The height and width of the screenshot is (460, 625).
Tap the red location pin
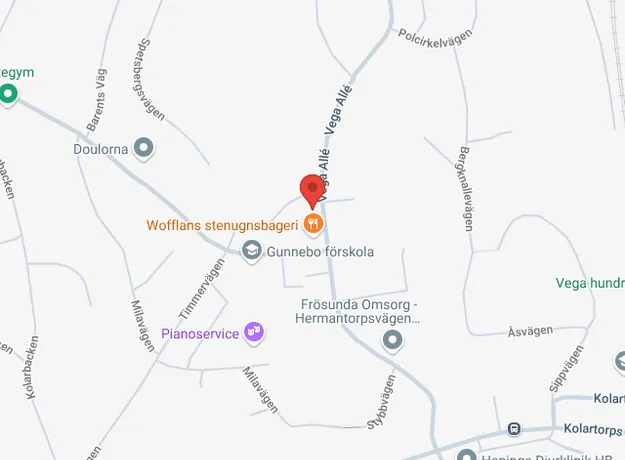[x=313, y=189]
